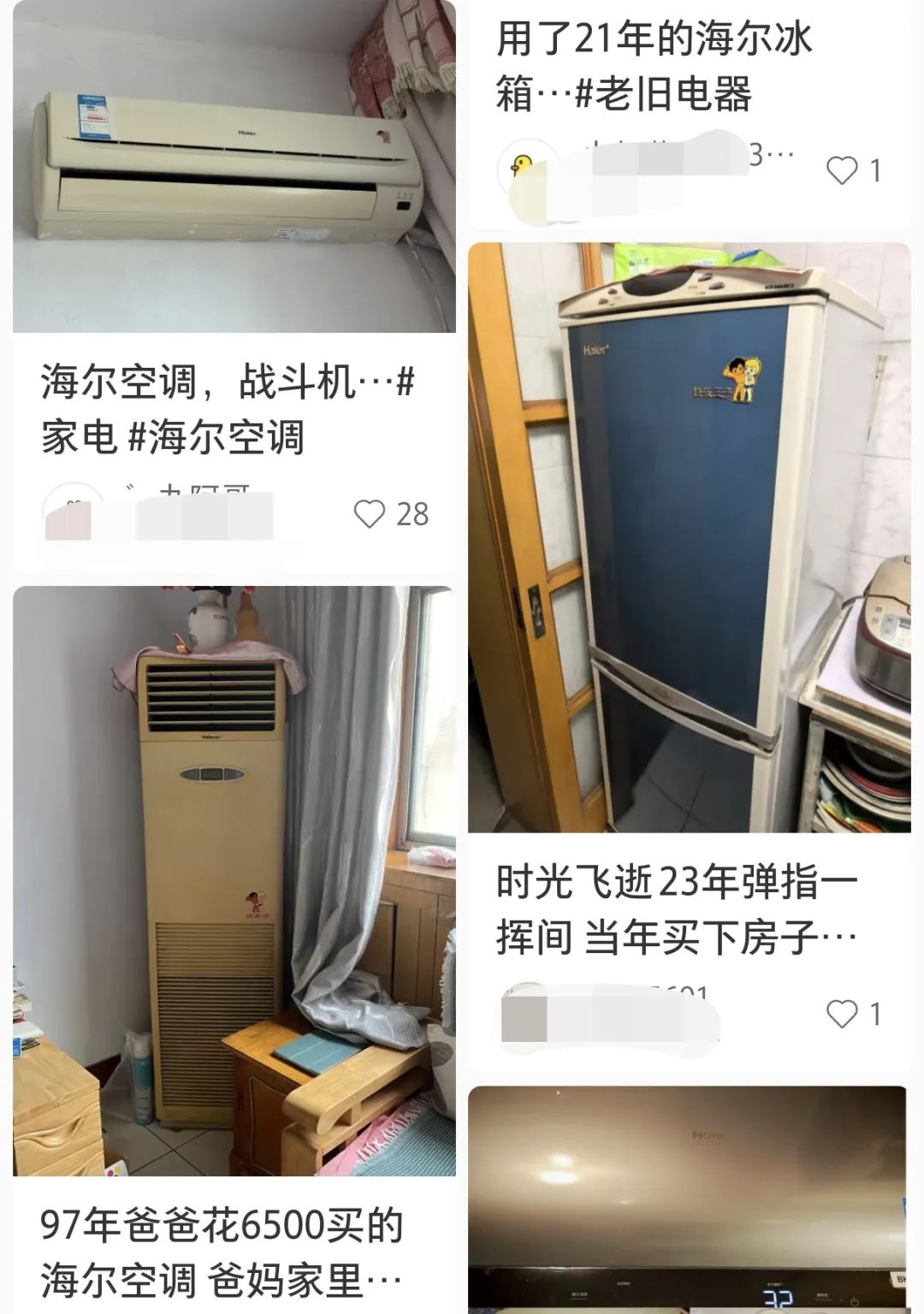Image resolution: width=924 pixels, height=1314 pixels.
Task: Open the 用了21年的海尔冰箱 post
Action: tap(654, 66)
